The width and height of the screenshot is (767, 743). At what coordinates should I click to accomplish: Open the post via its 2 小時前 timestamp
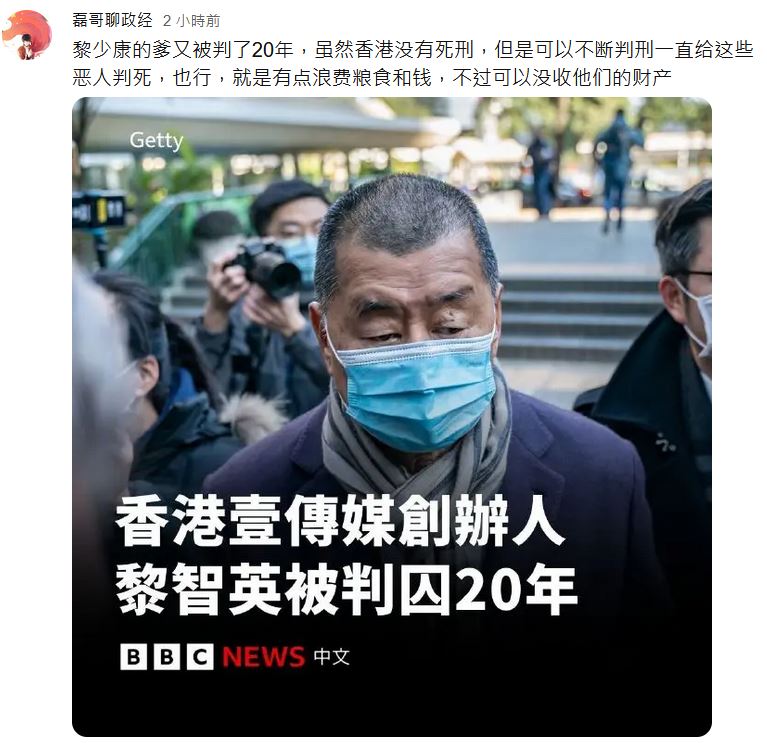(191, 21)
